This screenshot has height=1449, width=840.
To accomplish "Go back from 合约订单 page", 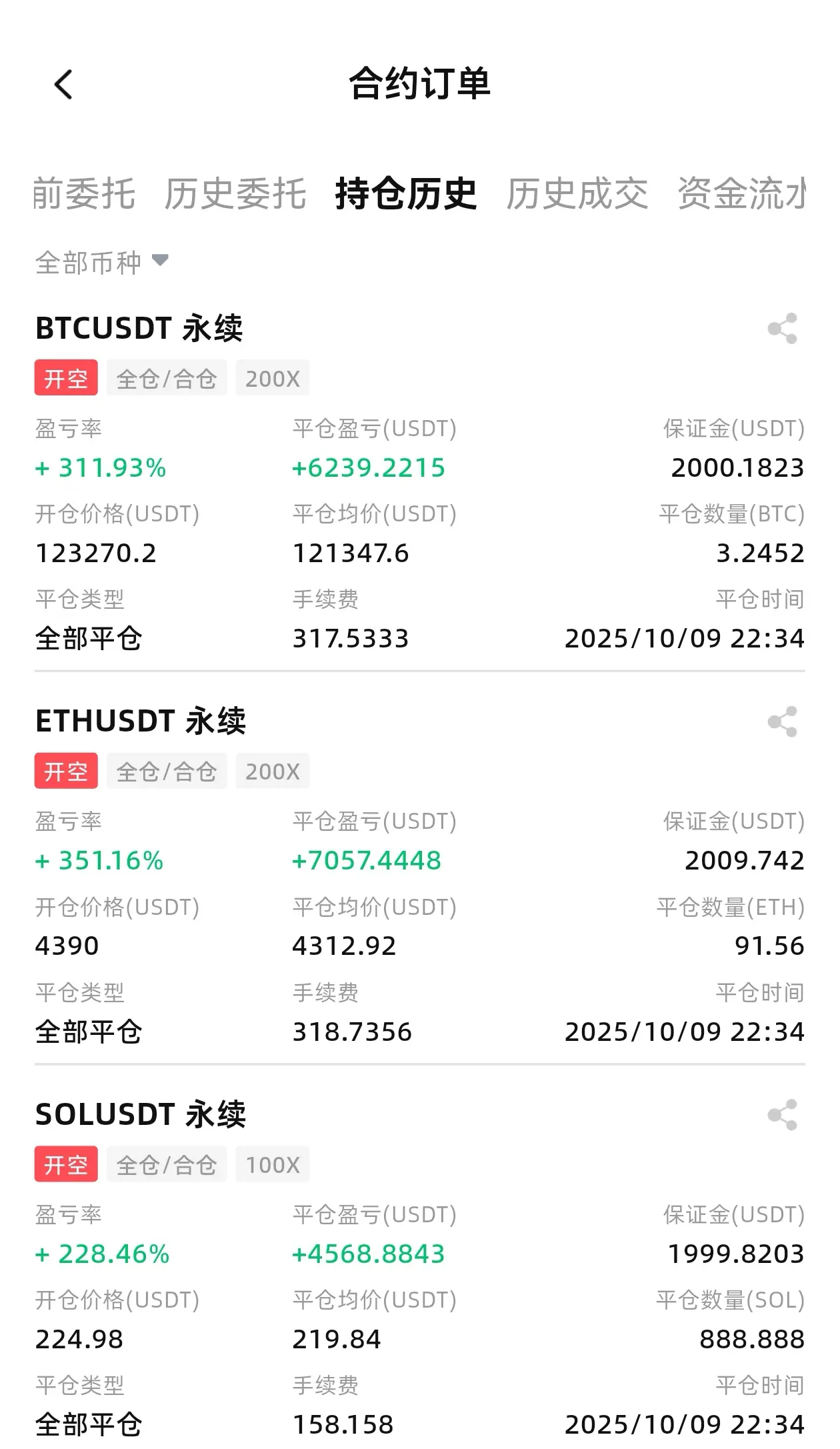I will (63, 85).
